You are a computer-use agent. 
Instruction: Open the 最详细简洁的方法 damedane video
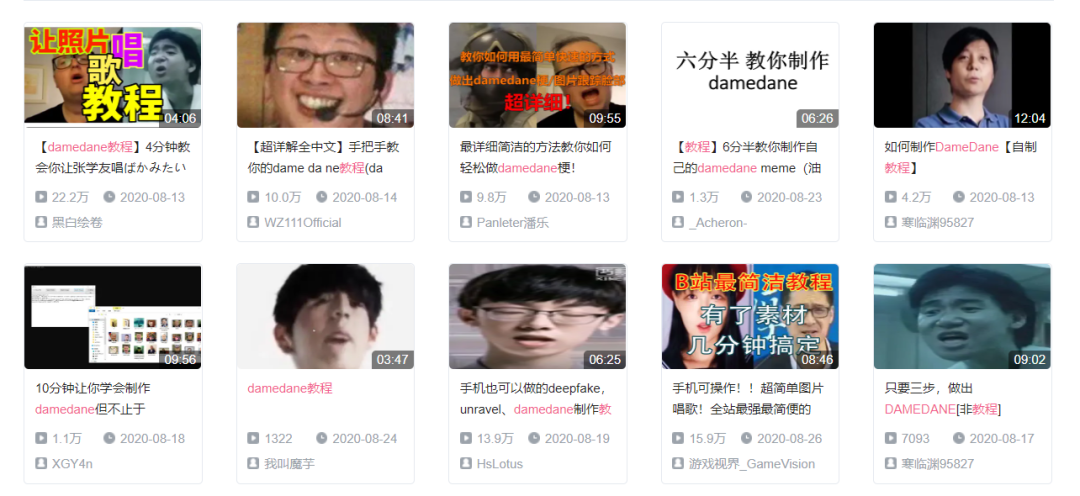tap(537, 76)
